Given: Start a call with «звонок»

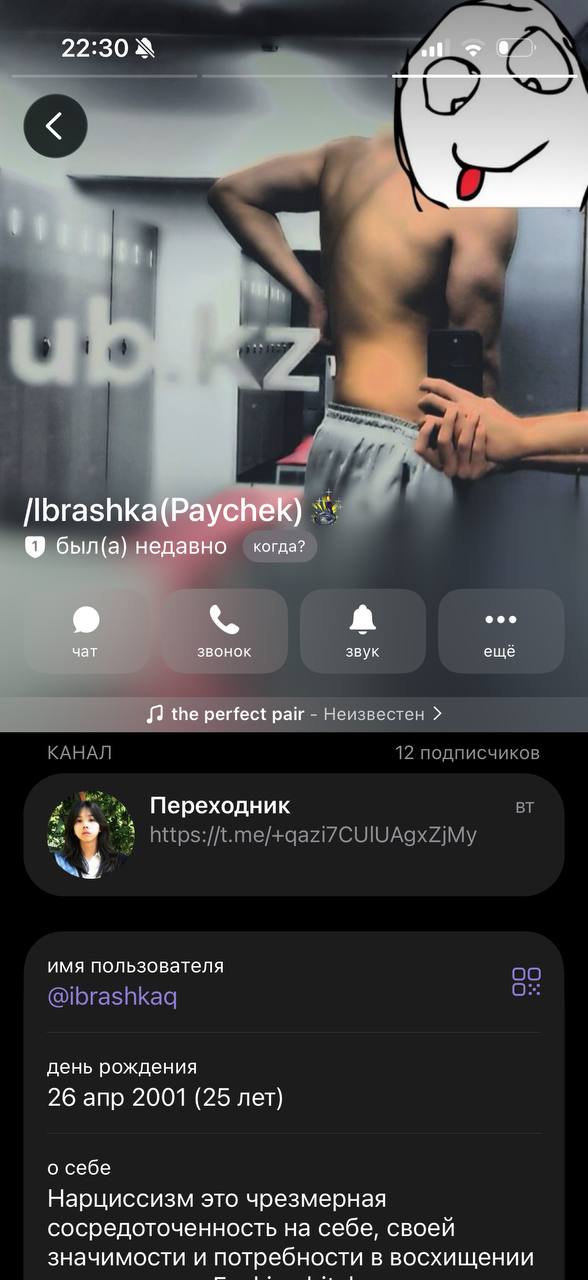Looking at the screenshot, I should click(224, 631).
